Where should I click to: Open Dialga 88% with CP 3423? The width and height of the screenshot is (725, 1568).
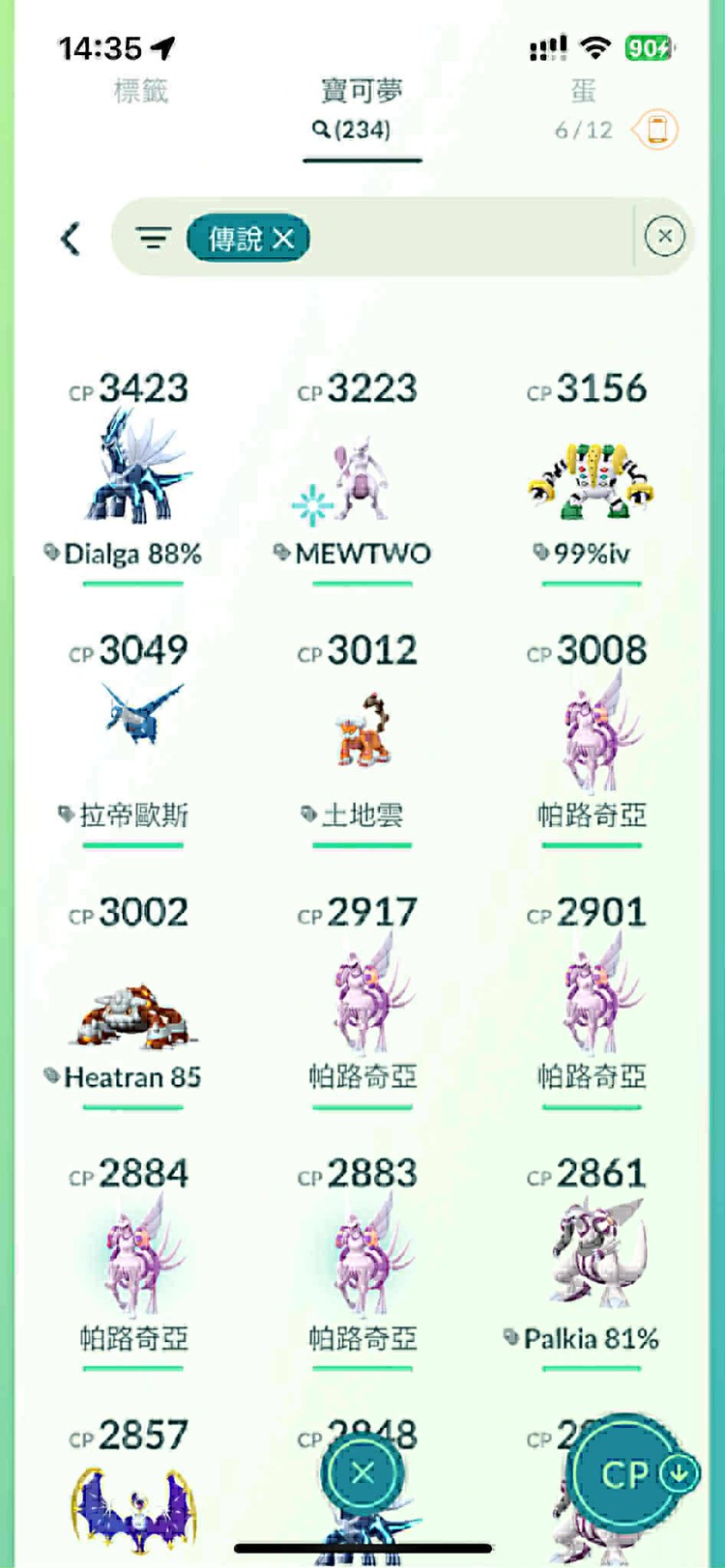click(133, 469)
